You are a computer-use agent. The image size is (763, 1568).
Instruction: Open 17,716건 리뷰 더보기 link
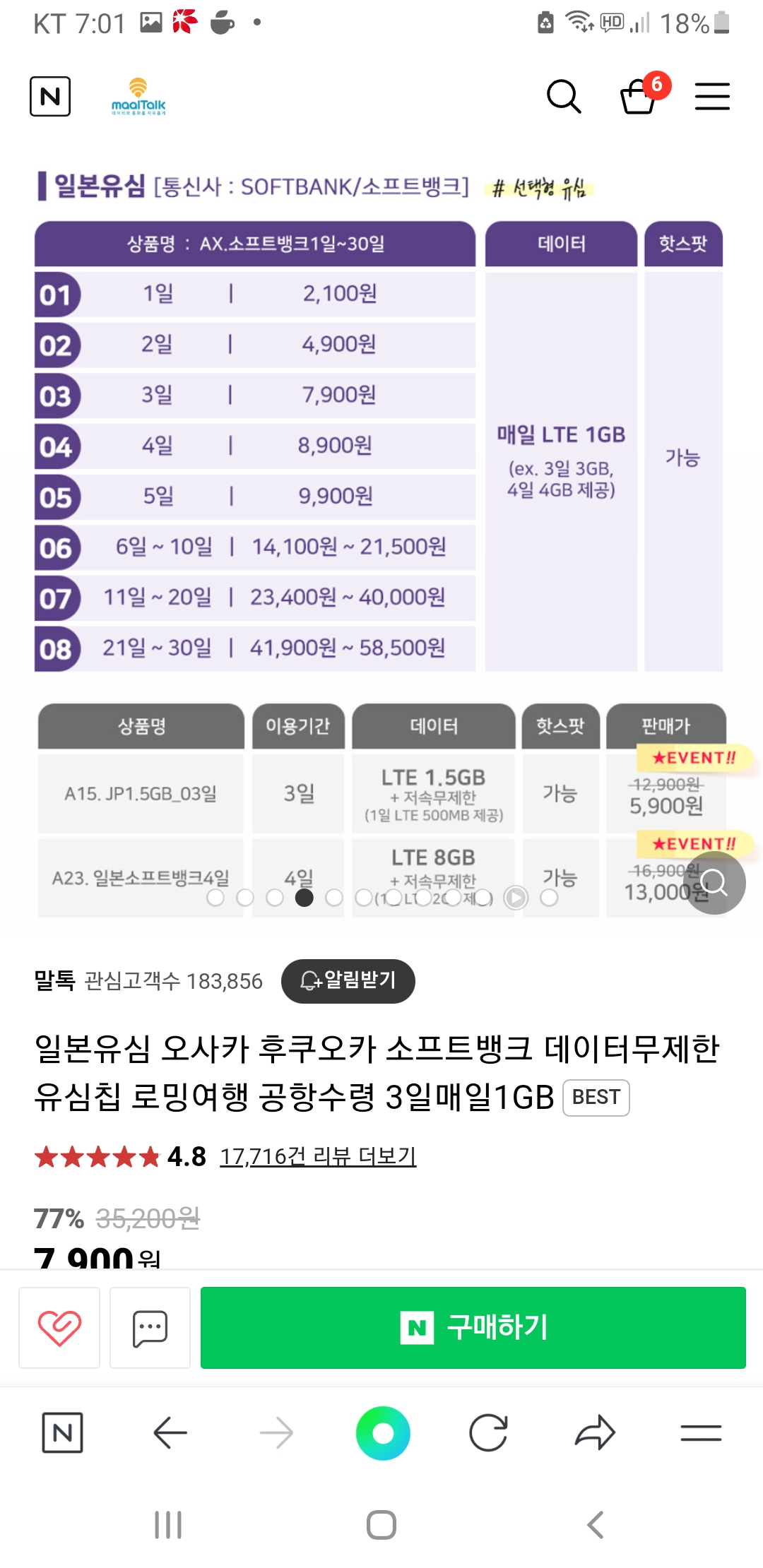pyautogui.click(x=318, y=1156)
